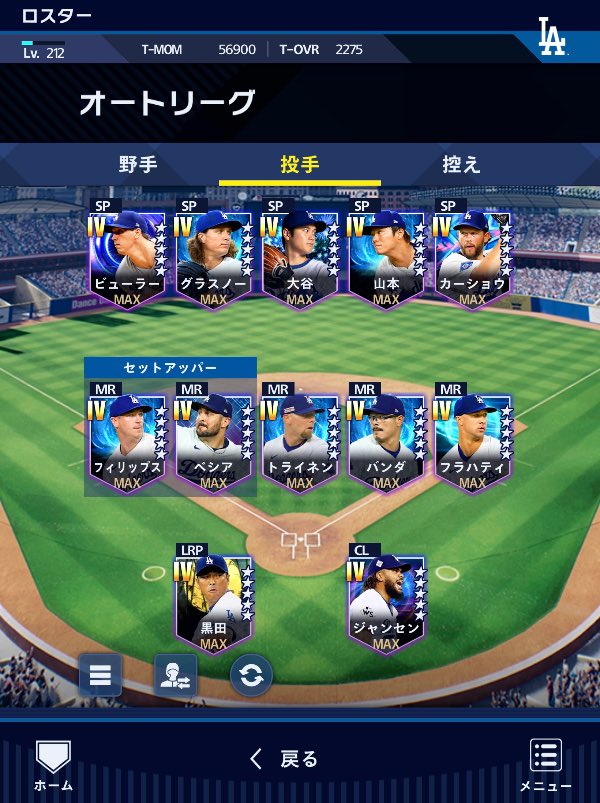Go to ホーム

tap(53, 765)
